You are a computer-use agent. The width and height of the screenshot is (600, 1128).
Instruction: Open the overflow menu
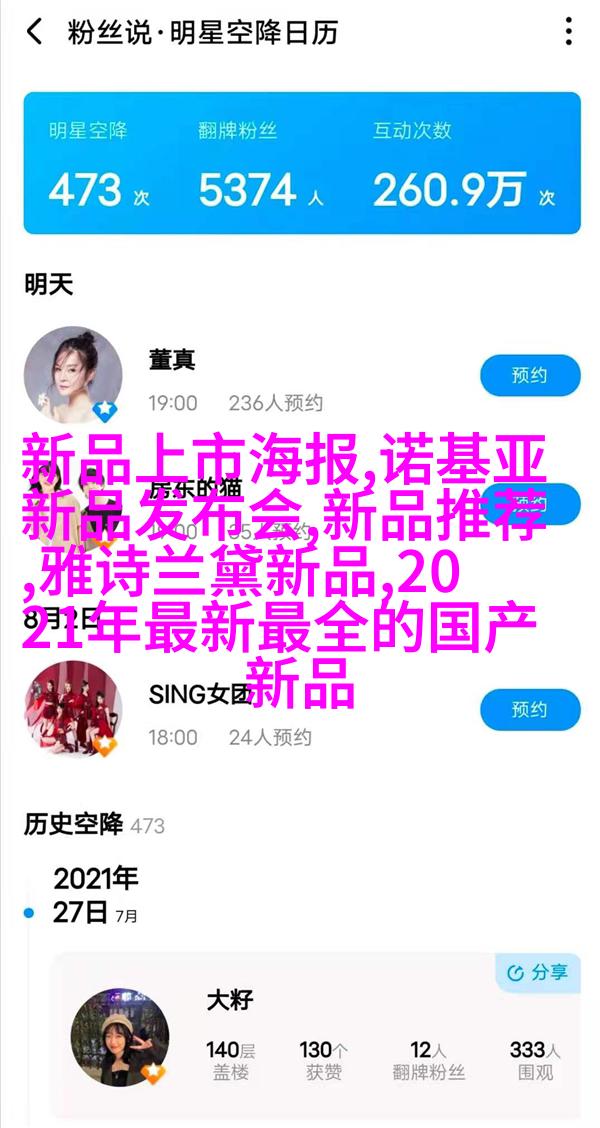[568, 32]
